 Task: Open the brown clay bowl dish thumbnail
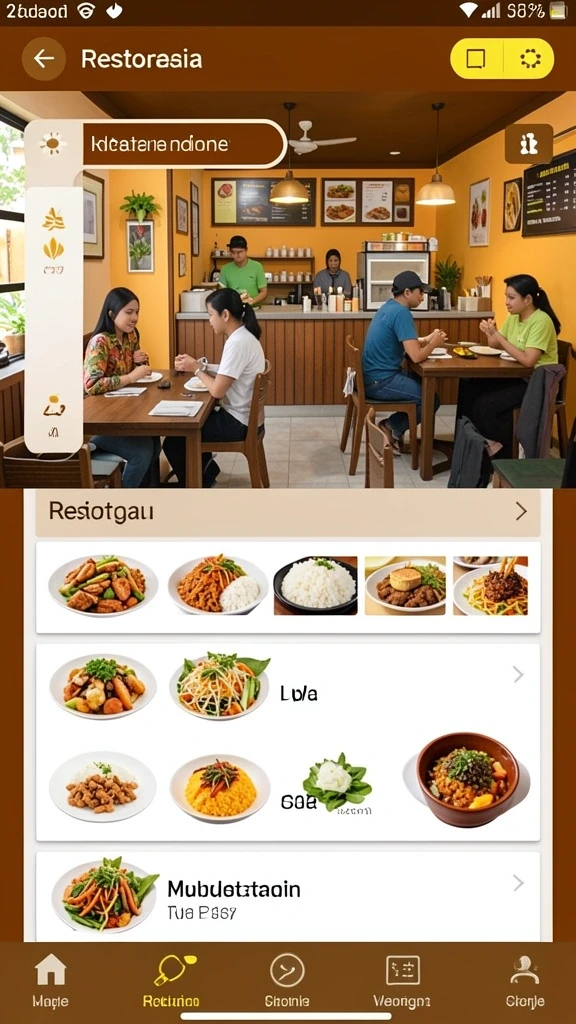point(468,780)
